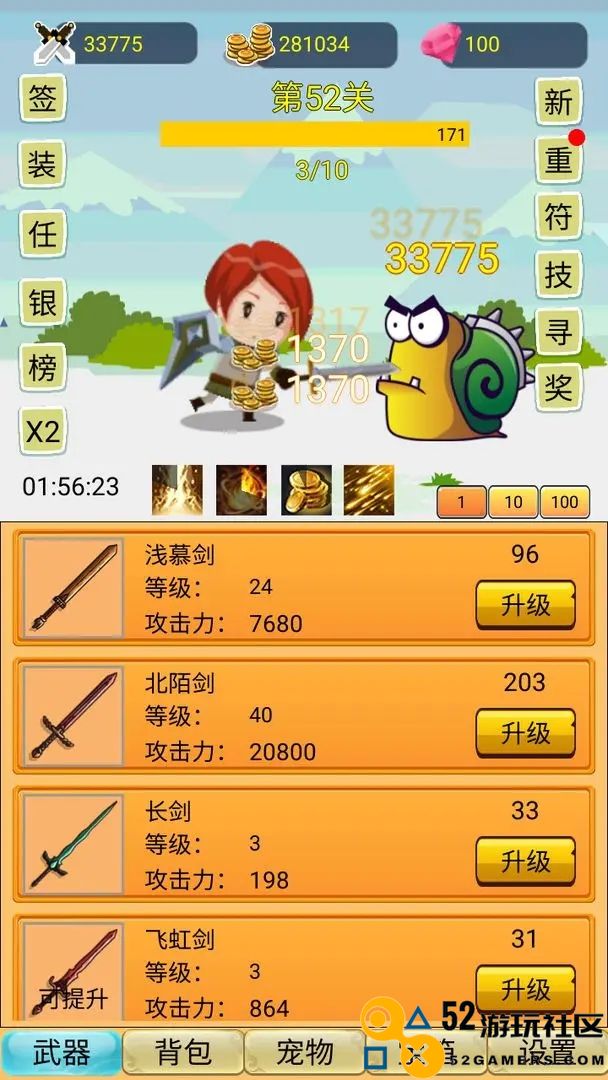The height and width of the screenshot is (1080, 608).
Task: Tap the 重 button with red dot
Action: coord(558,159)
